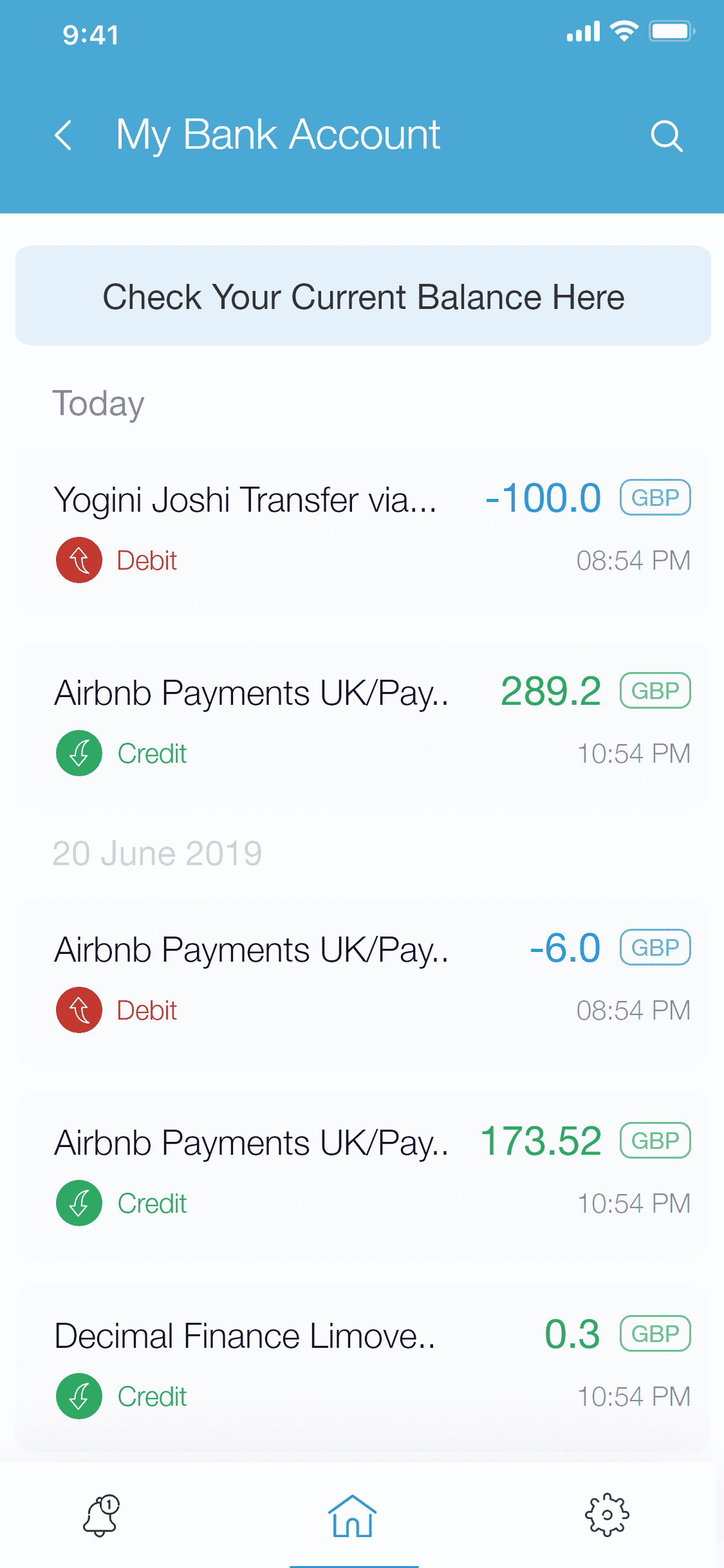Open the Airbnb 289.2 GBP credit transaction
Viewport: 724px width, 1568px height.
363,725
